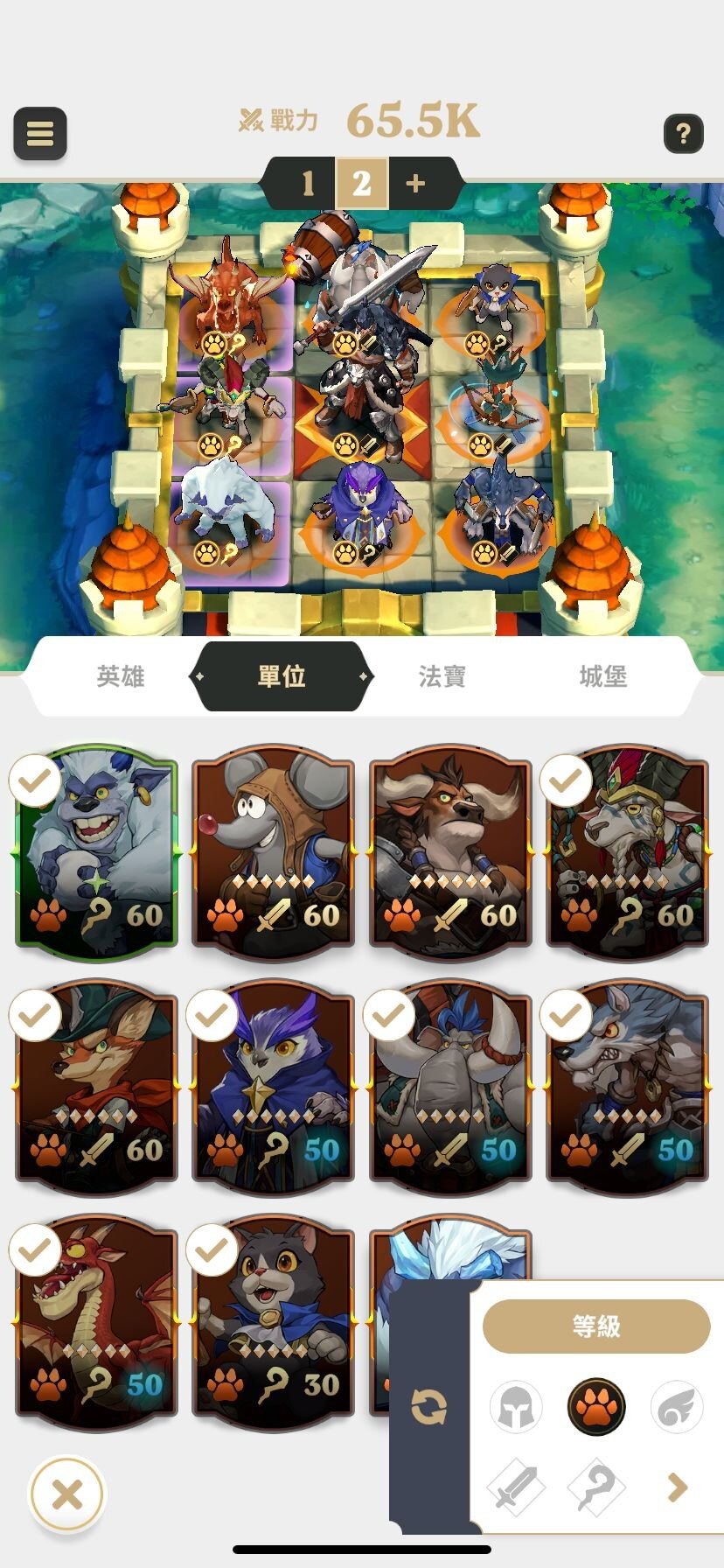Image resolution: width=724 pixels, height=1568 pixels.
Task: Add a new formation slot
Action: [x=415, y=184]
